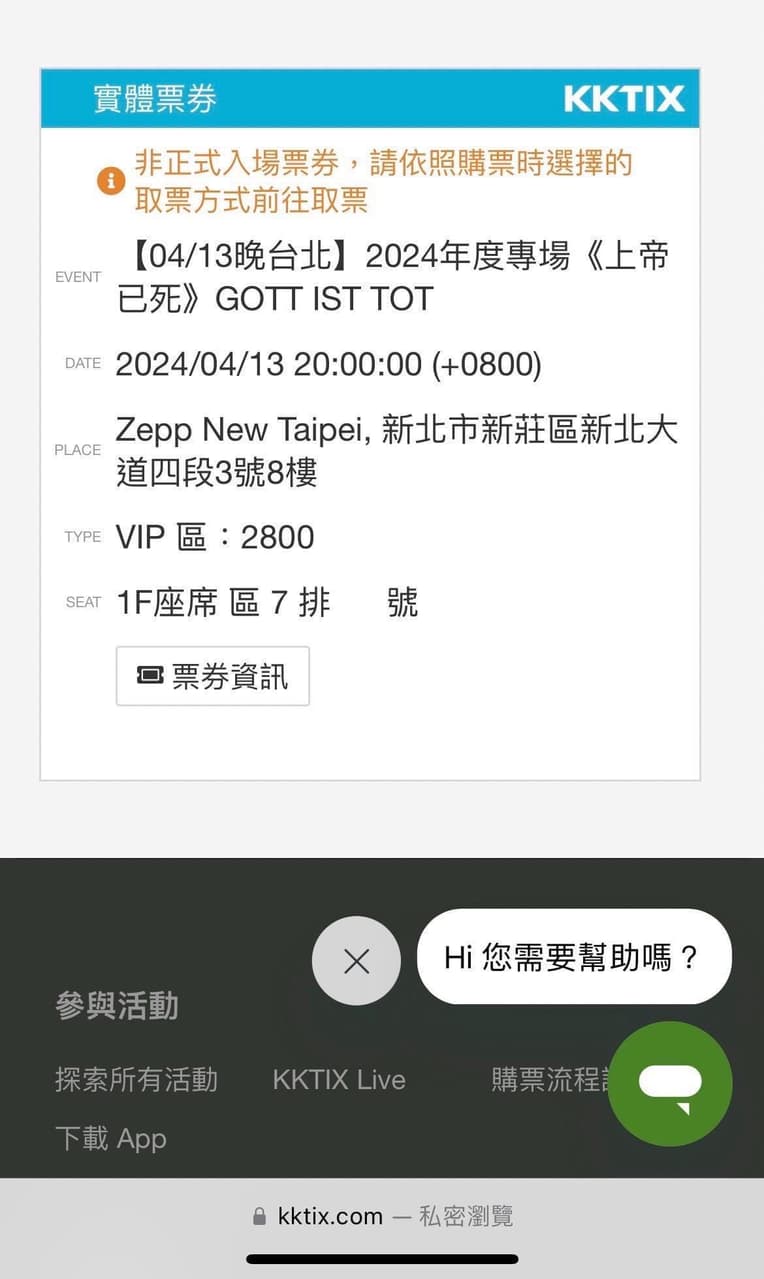Click the lock icon in the address bar
Image resolution: width=764 pixels, height=1279 pixels.
pos(260,1215)
